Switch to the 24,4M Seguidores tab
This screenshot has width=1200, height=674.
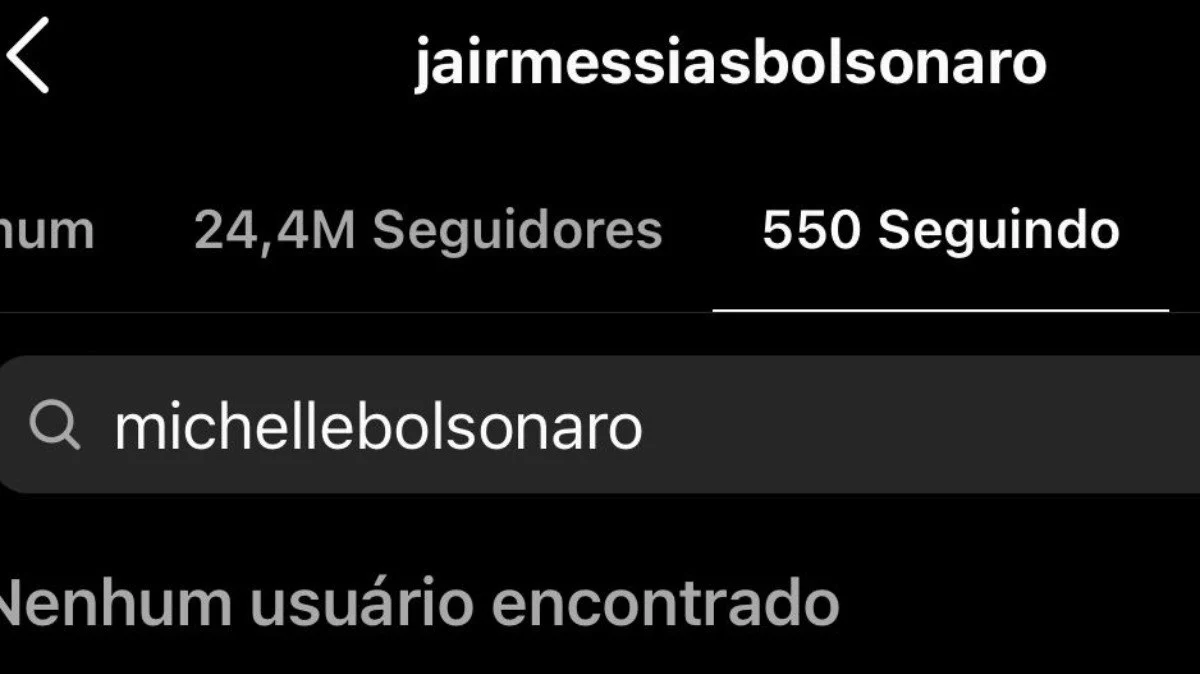[428, 230]
